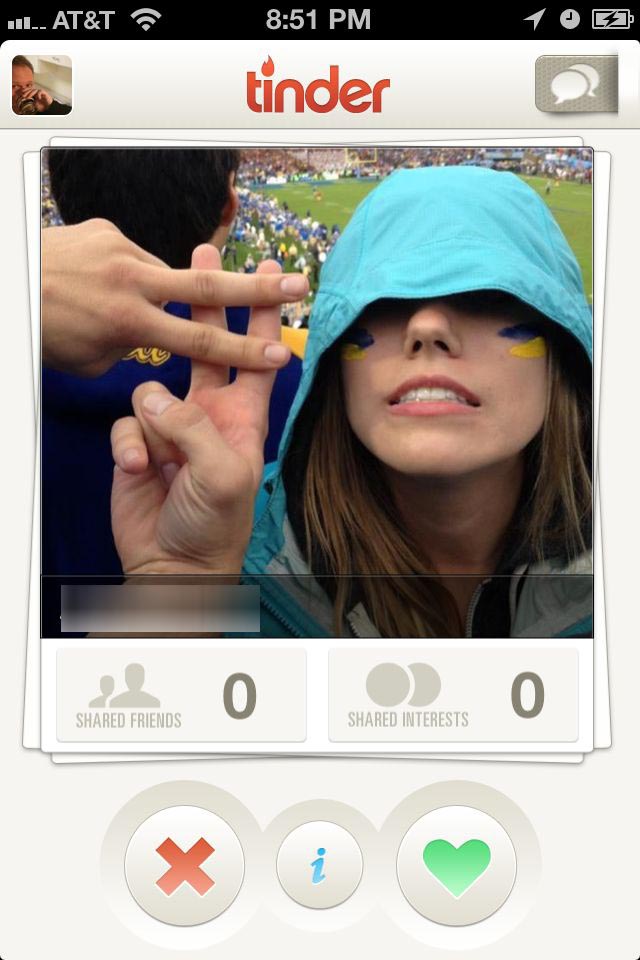Tap the green heart to like
Viewport: 640px width, 960px height.
tap(456, 866)
